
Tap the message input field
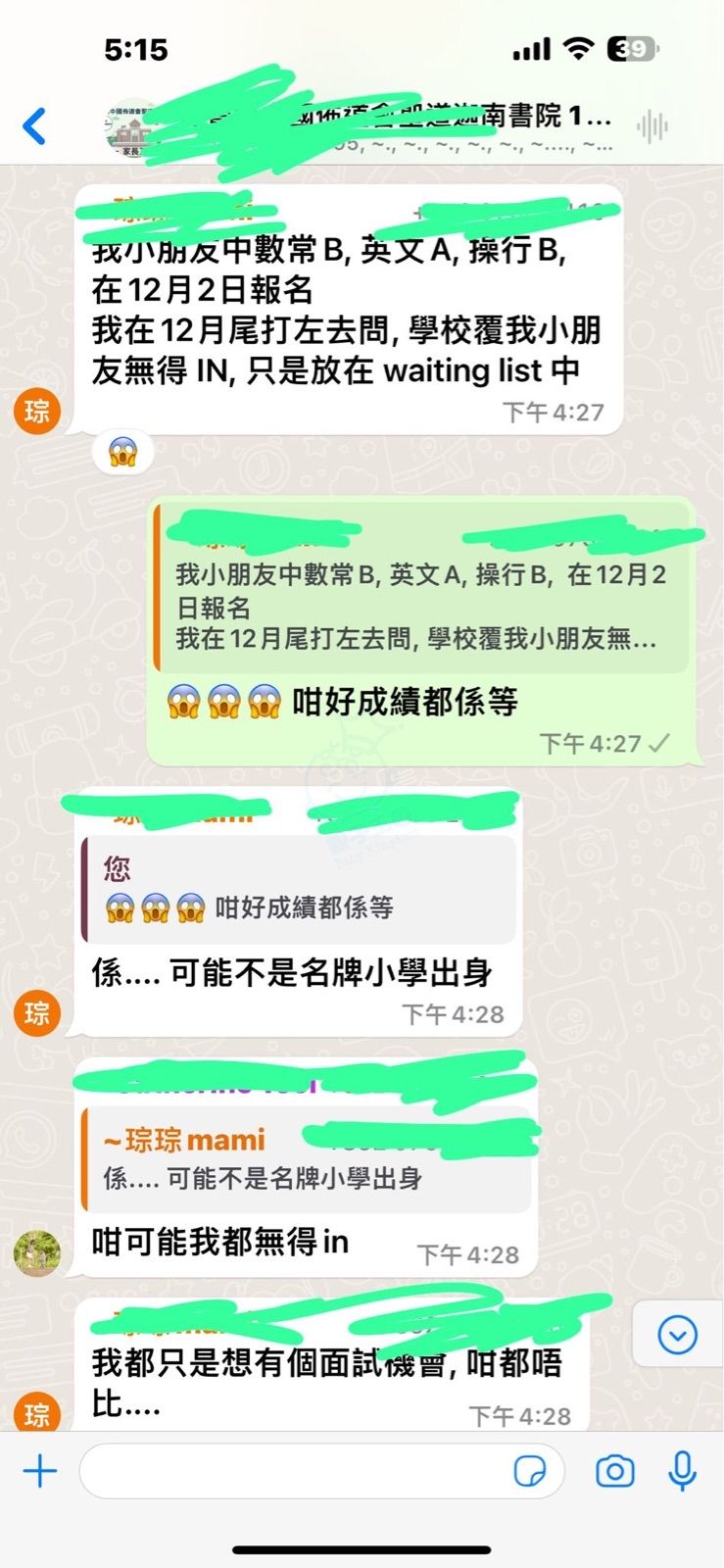(x=294, y=1471)
